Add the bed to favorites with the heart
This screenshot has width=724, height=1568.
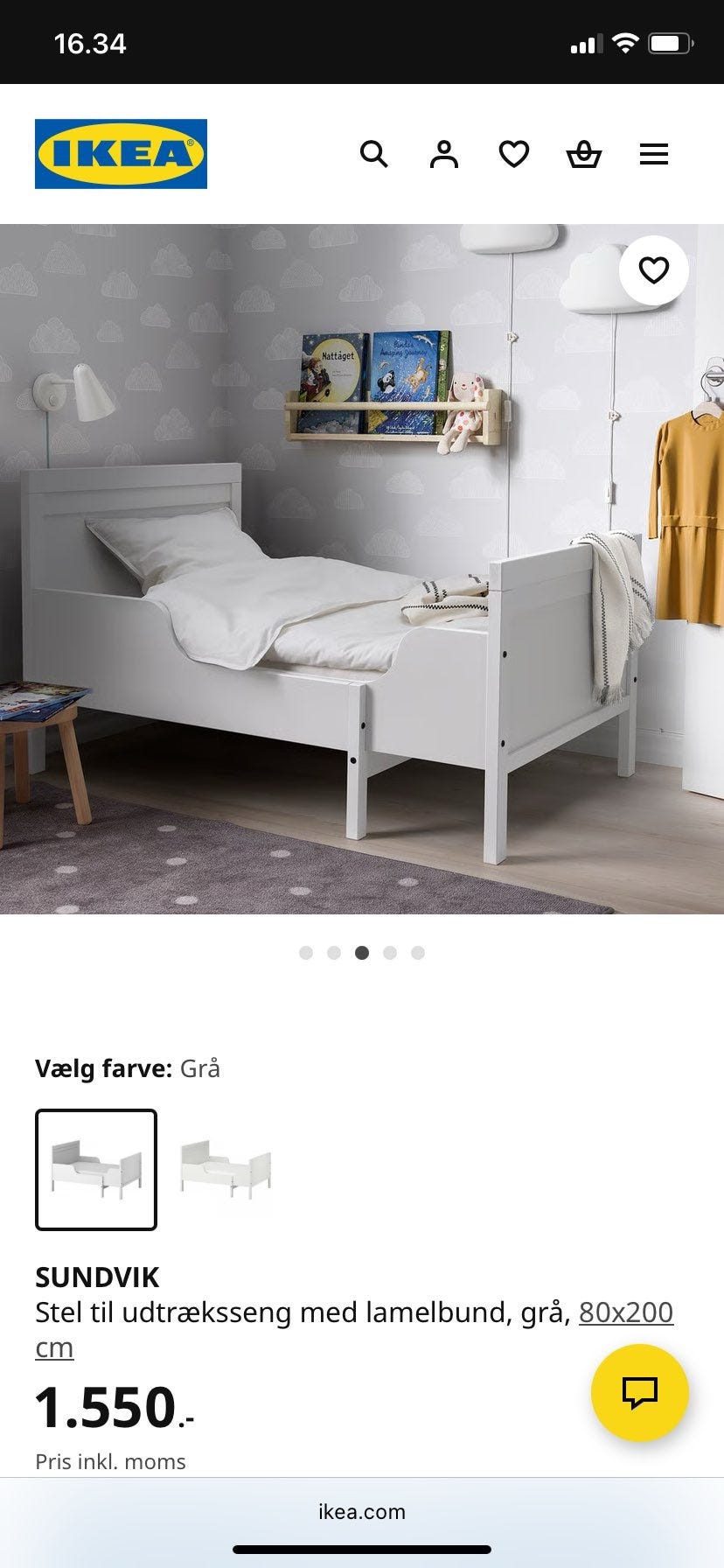[x=654, y=271]
